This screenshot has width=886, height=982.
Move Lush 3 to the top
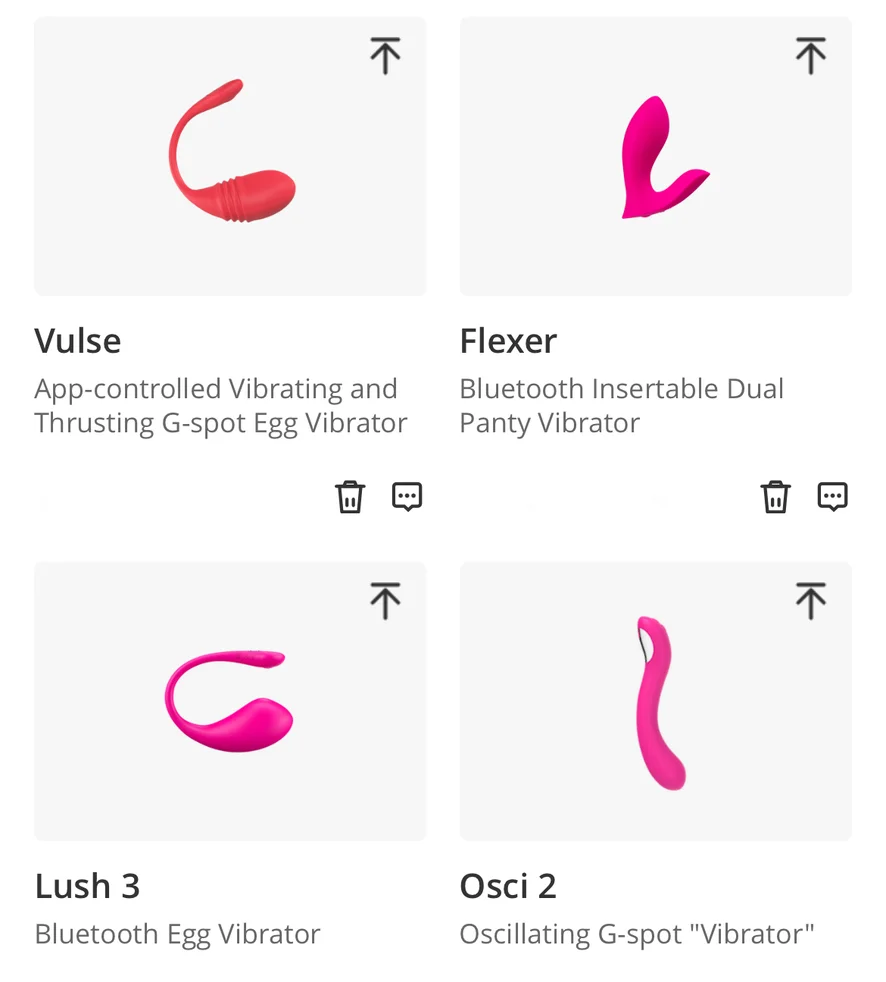pos(385,601)
